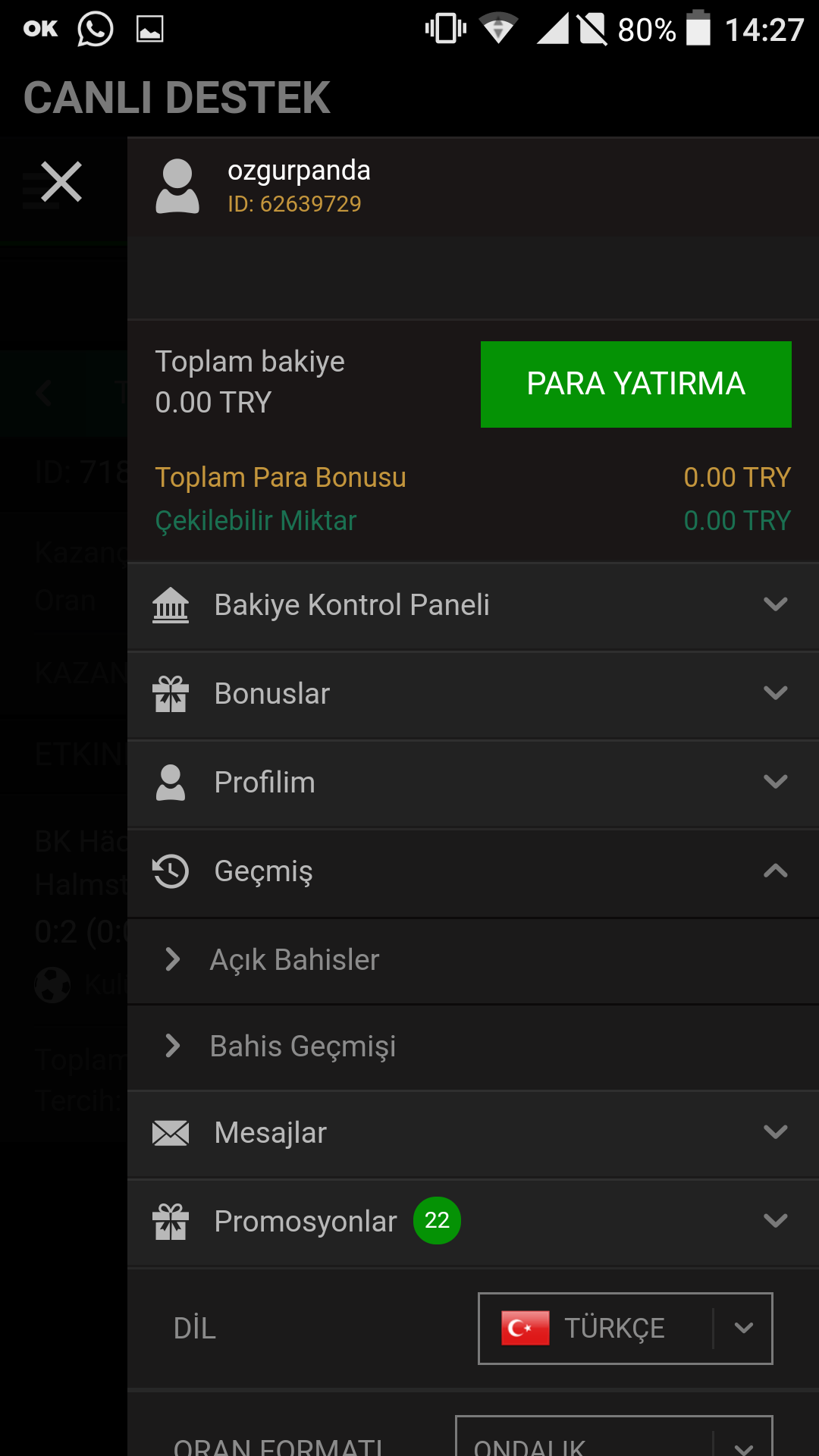Viewport: 819px width, 1456px height.
Task: Open the ONDALIK odds format dropdown
Action: click(614, 1436)
